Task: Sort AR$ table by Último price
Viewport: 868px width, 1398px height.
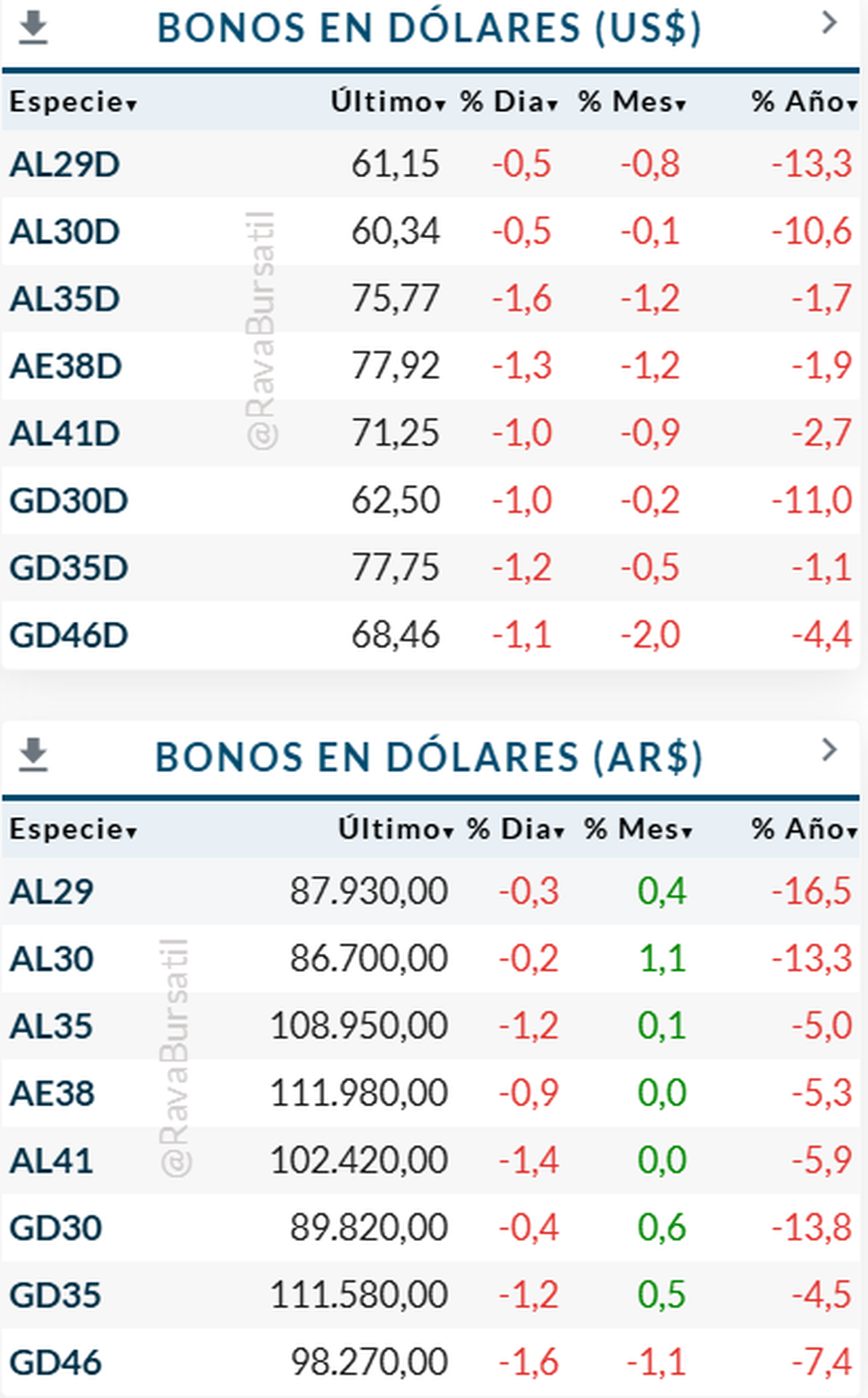Action: coord(396,829)
